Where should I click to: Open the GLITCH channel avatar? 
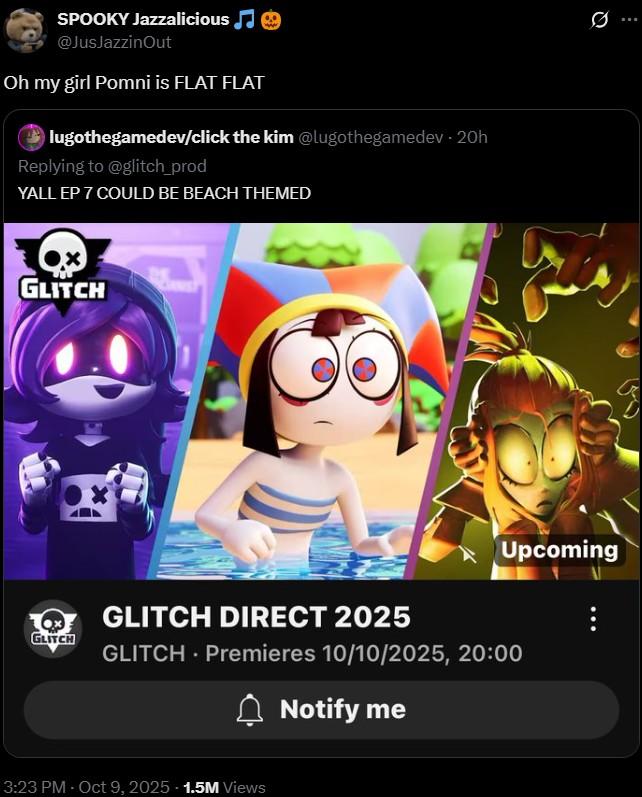51,629
